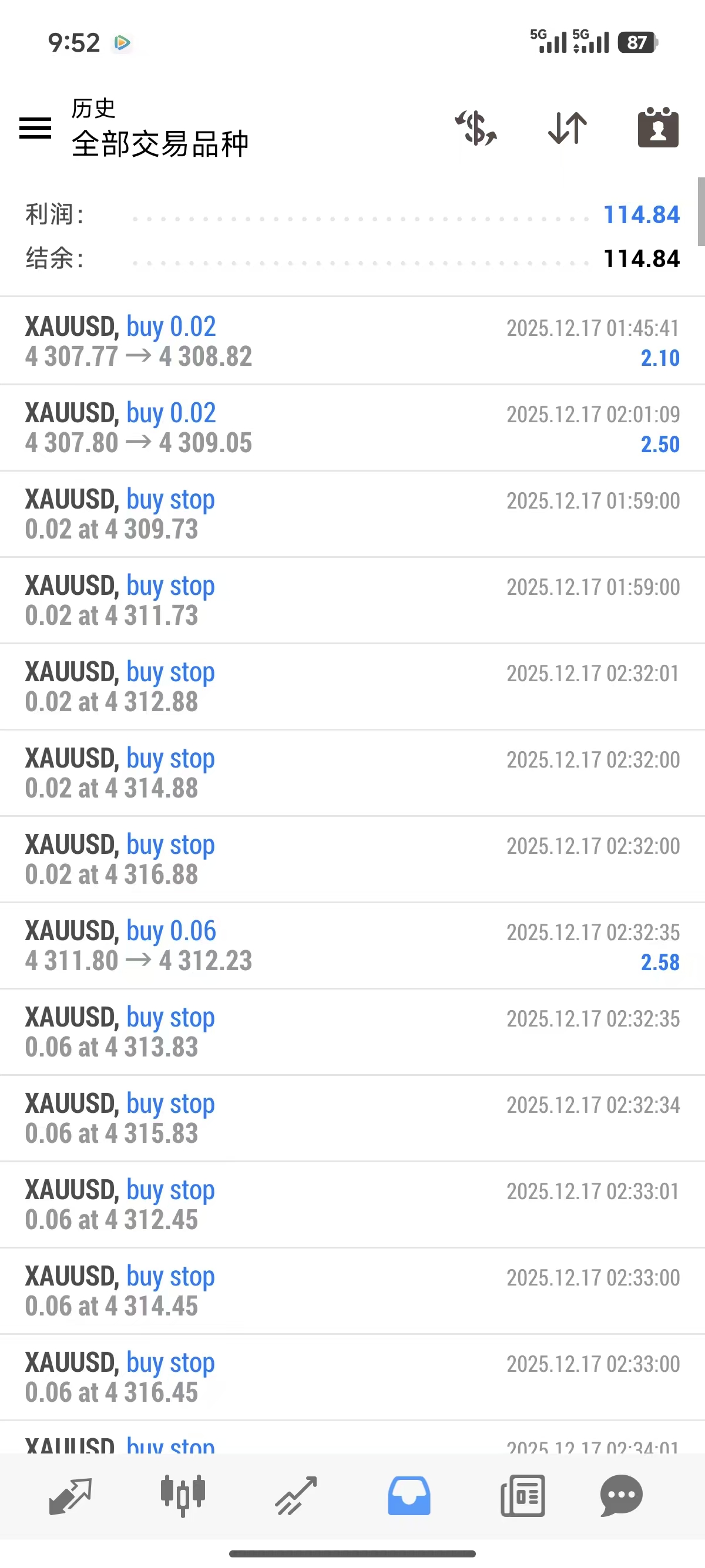Open the calendar date range picker
Screen dimensions: 705x1568
tap(657, 128)
